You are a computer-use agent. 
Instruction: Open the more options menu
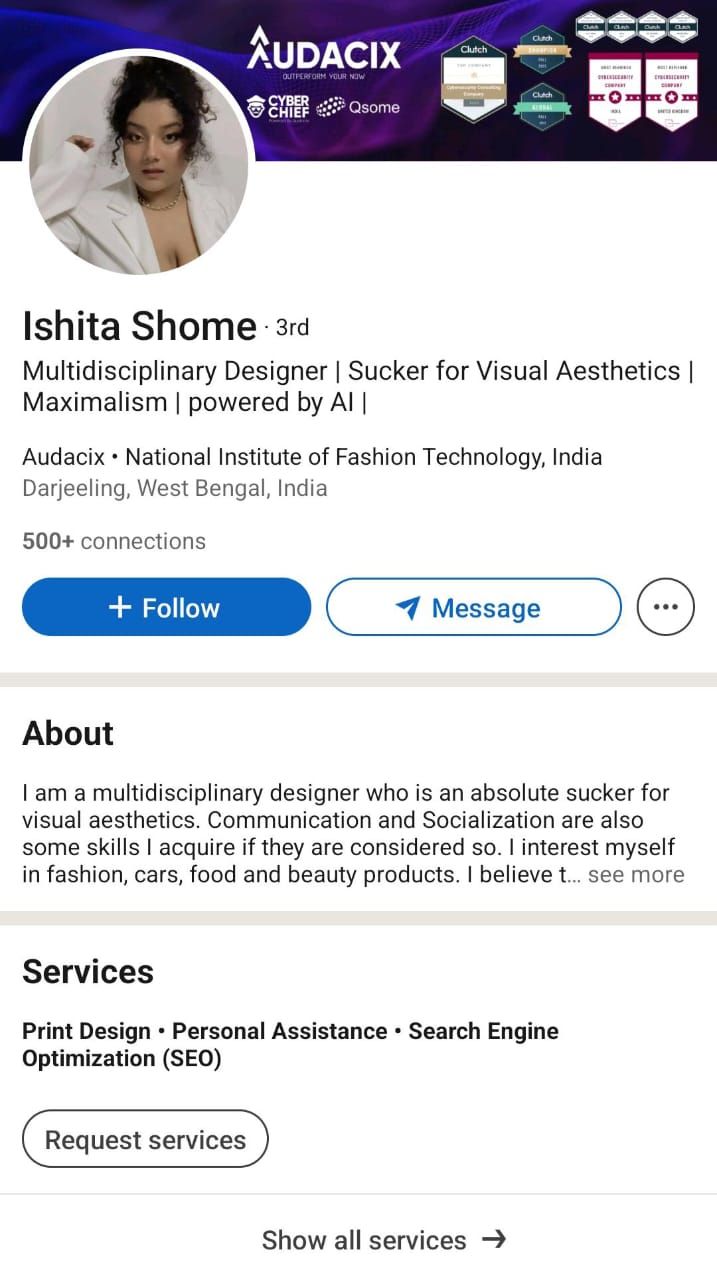(x=666, y=607)
